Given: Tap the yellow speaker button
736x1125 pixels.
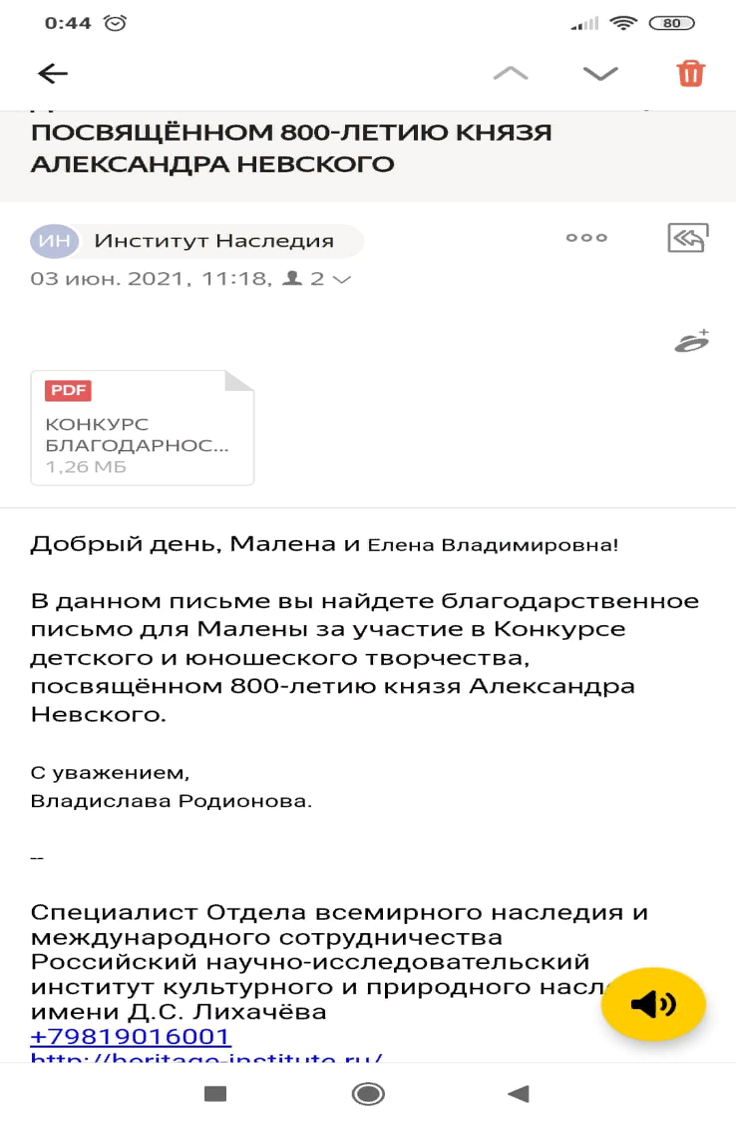Looking at the screenshot, I should click(653, 1003).
